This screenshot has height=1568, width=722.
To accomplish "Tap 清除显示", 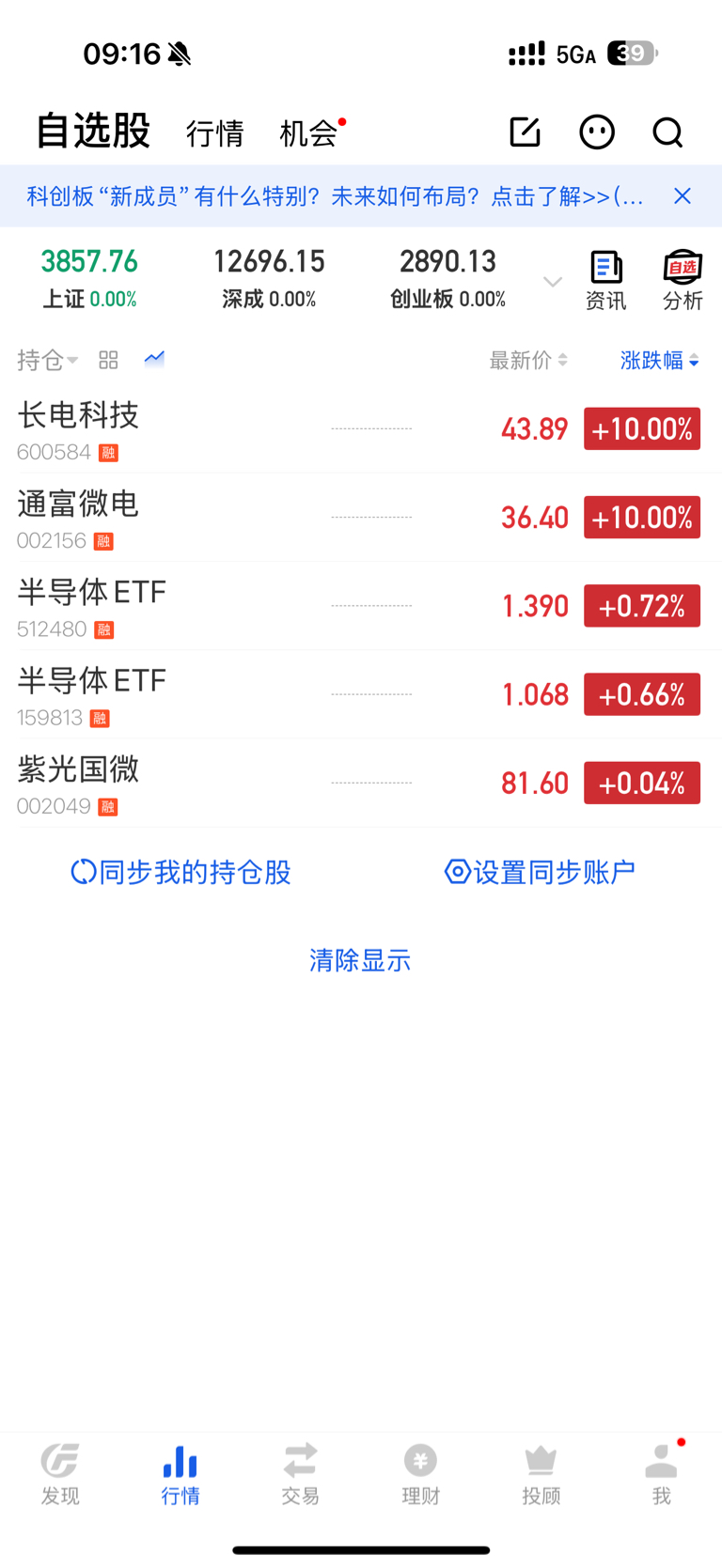I will (x=360, y=960).
